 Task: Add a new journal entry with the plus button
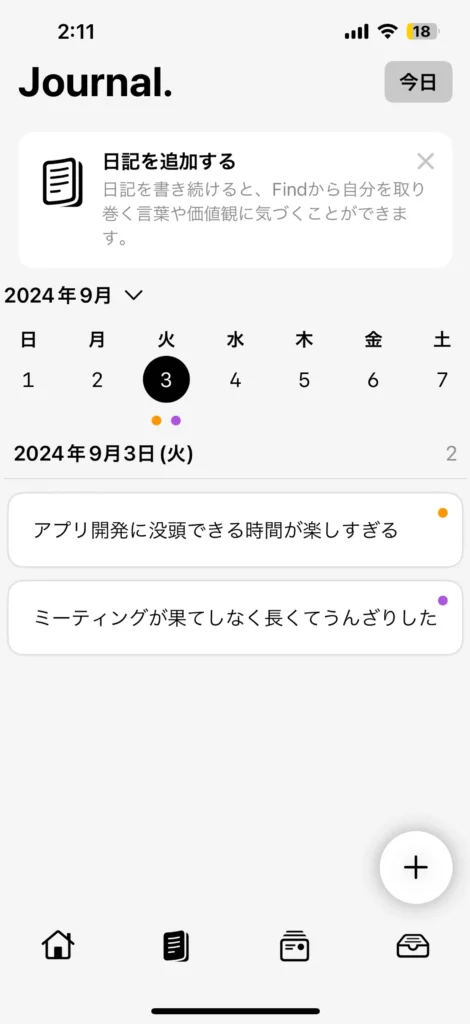[416, 867]
